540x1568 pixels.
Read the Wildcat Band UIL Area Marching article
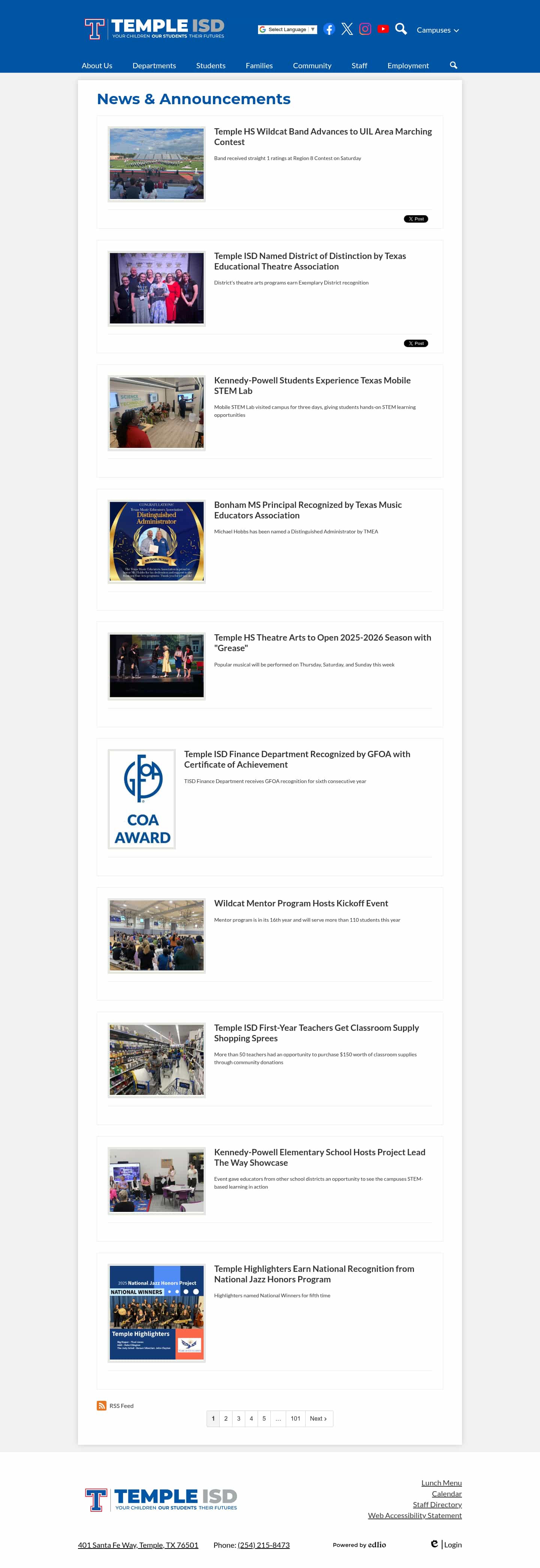[322, 136]
